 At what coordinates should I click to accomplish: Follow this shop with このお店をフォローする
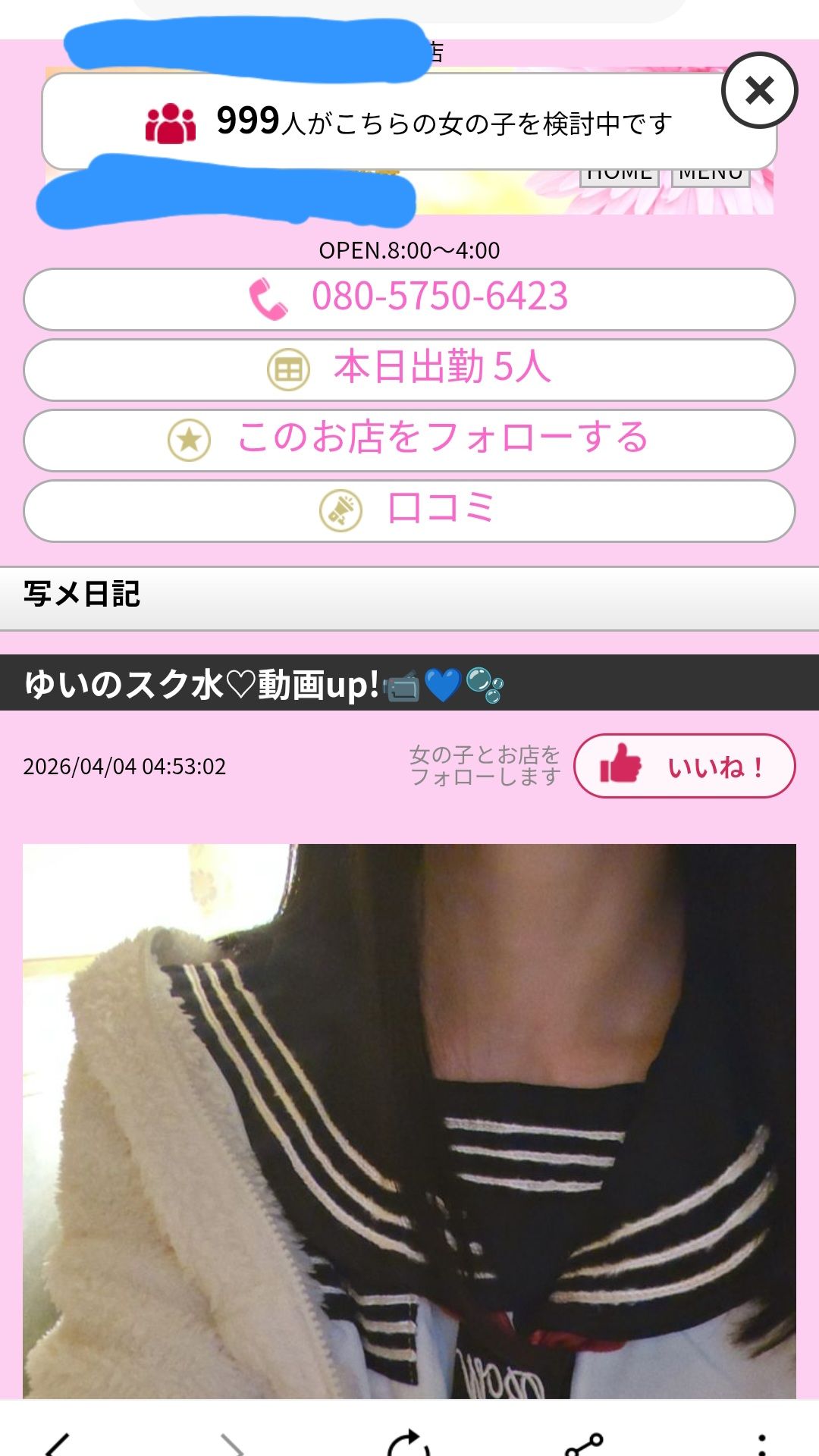tap(409, 440)
